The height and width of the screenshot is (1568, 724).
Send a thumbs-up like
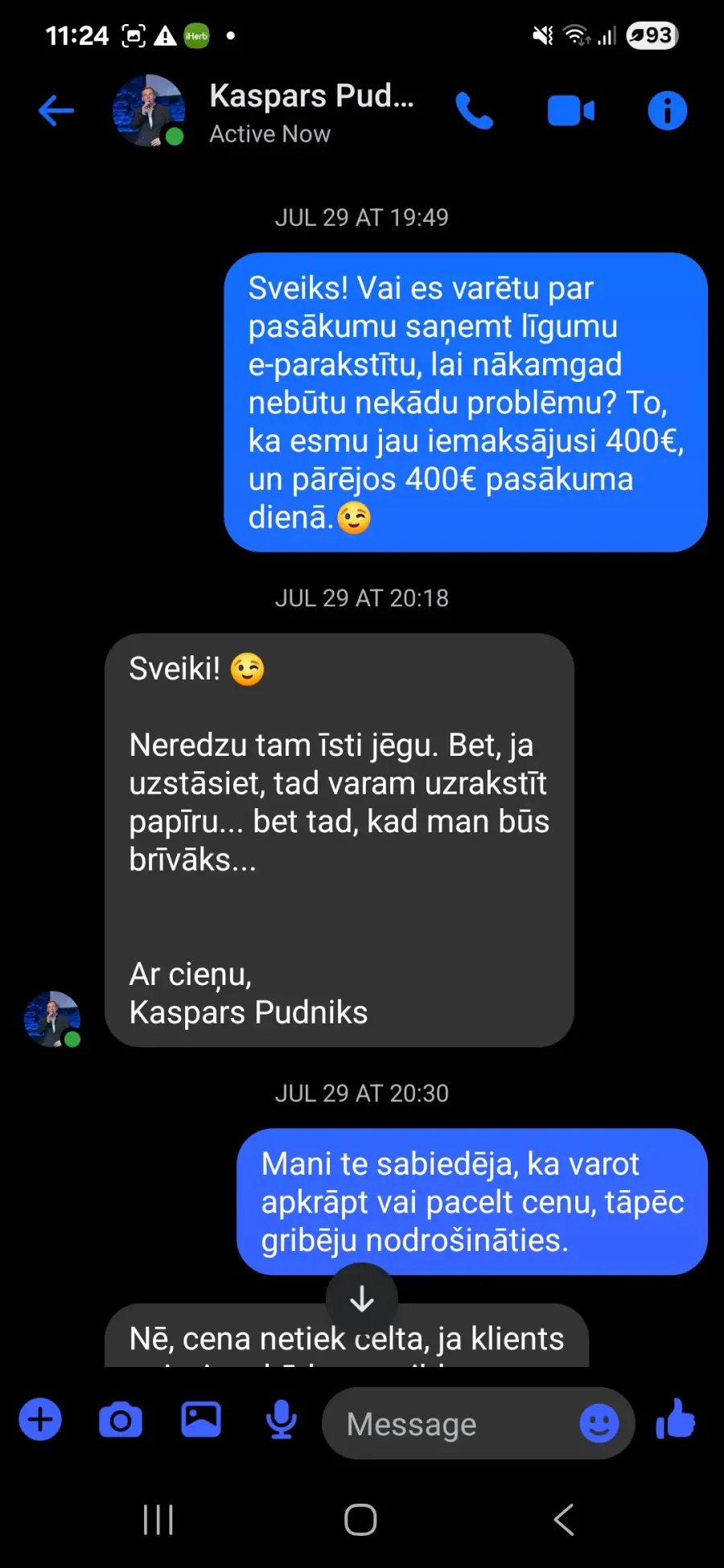coord(676,1420)
